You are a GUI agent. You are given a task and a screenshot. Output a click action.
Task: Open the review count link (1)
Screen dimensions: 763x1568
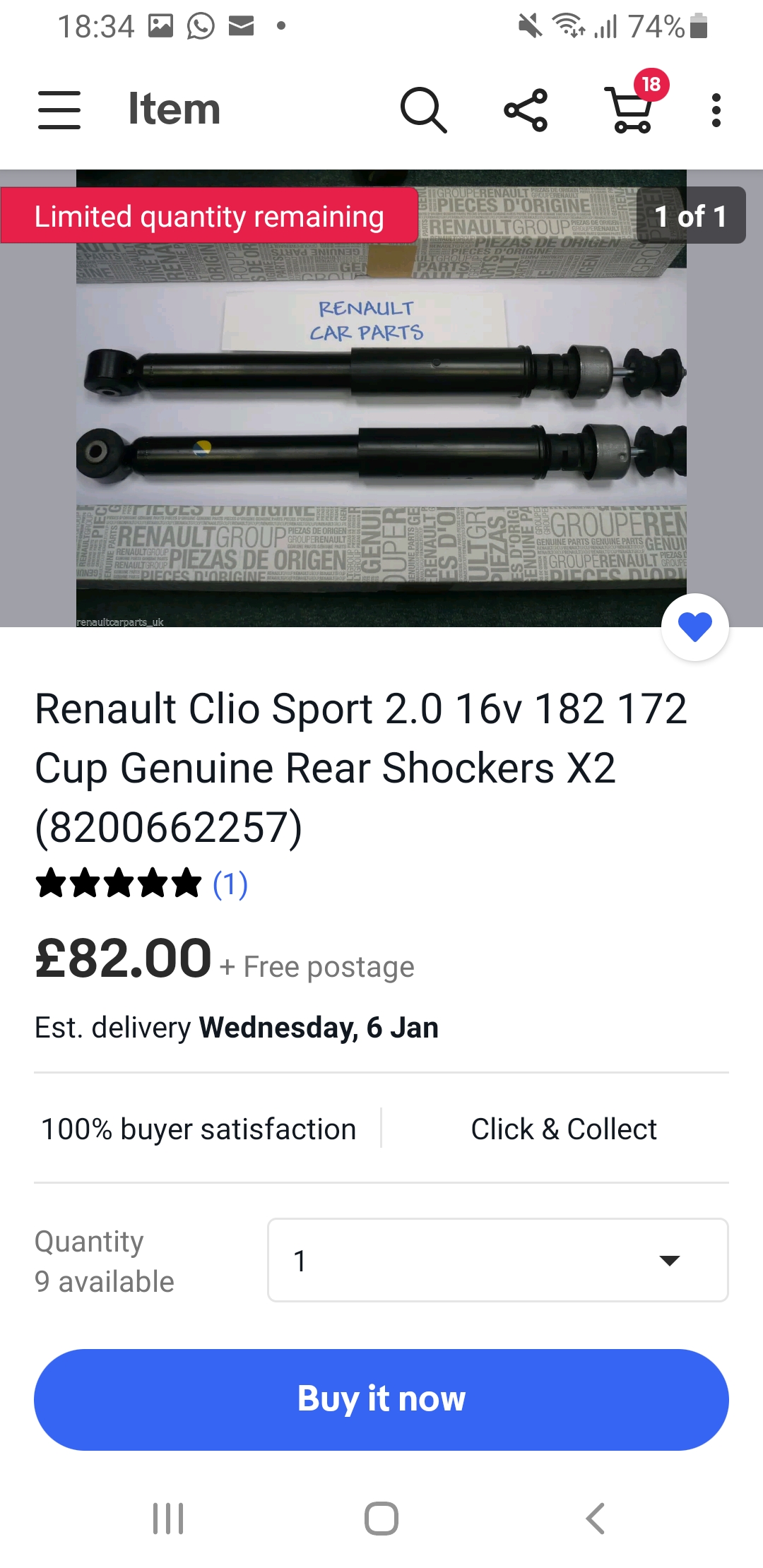click(x=230, y=884)
